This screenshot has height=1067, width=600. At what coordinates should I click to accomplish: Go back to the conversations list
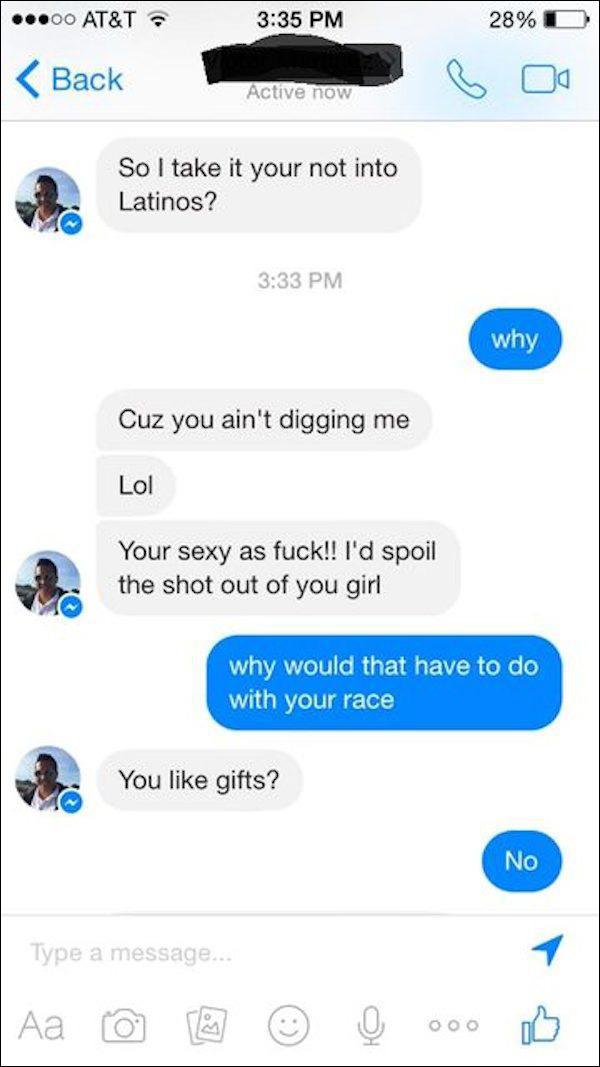click(69, 80)
